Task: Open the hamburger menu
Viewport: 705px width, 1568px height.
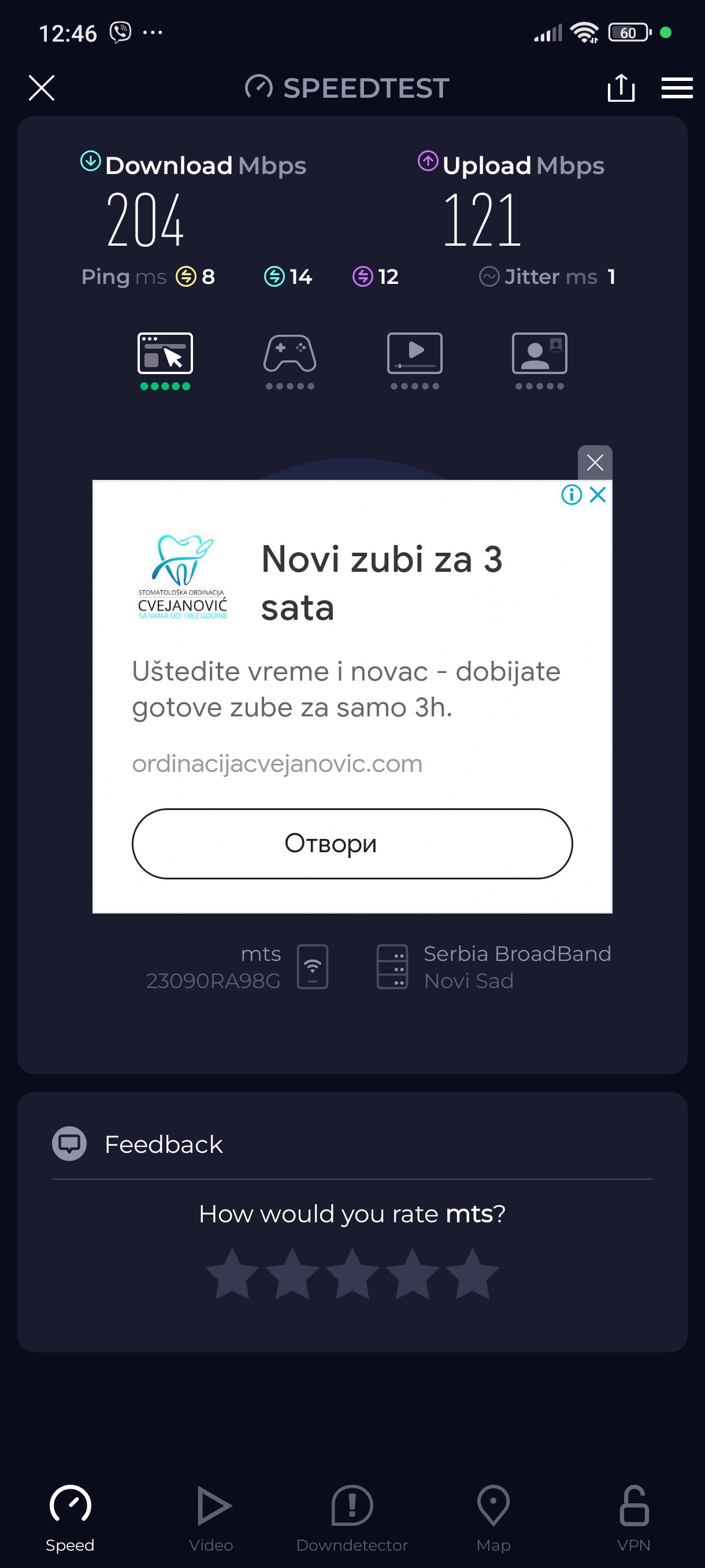Action: click(x=677, y=88)
